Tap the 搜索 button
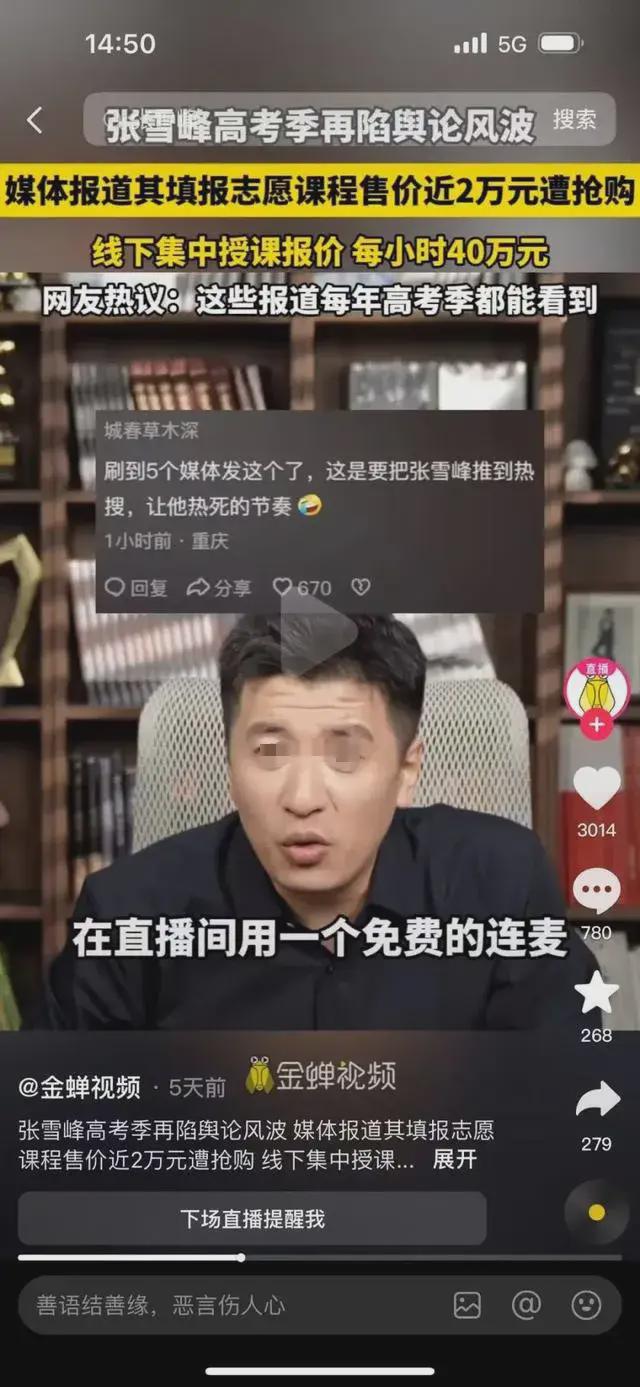This screenshot has height=1387, width=640. point(574,120)
